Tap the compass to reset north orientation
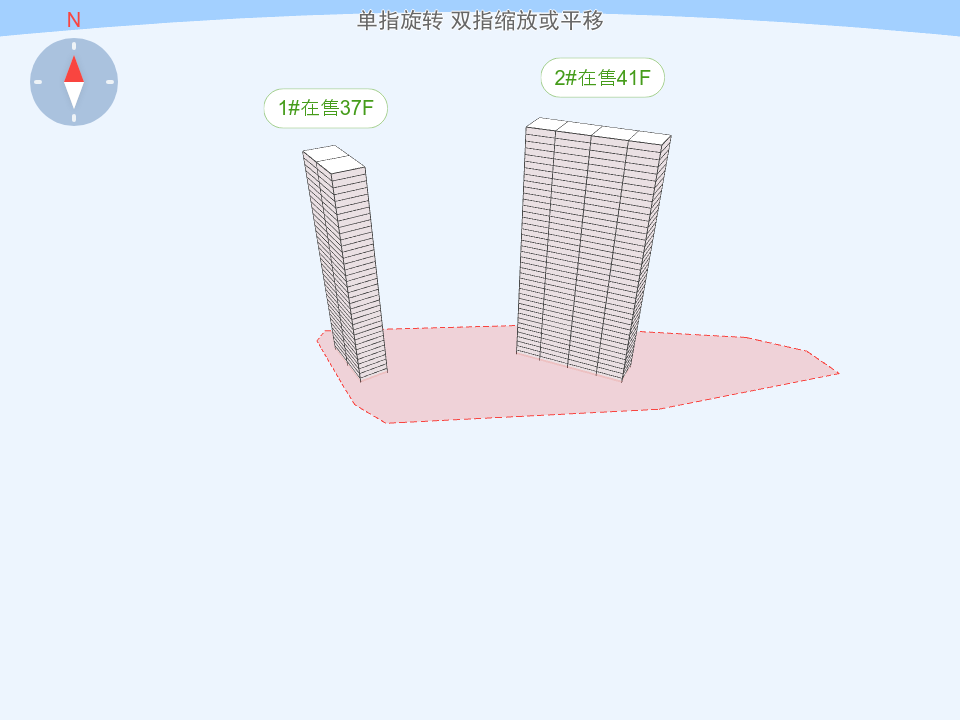Image resolution: width=960 pixels, height=720 pixels. (x=74, y=82)
